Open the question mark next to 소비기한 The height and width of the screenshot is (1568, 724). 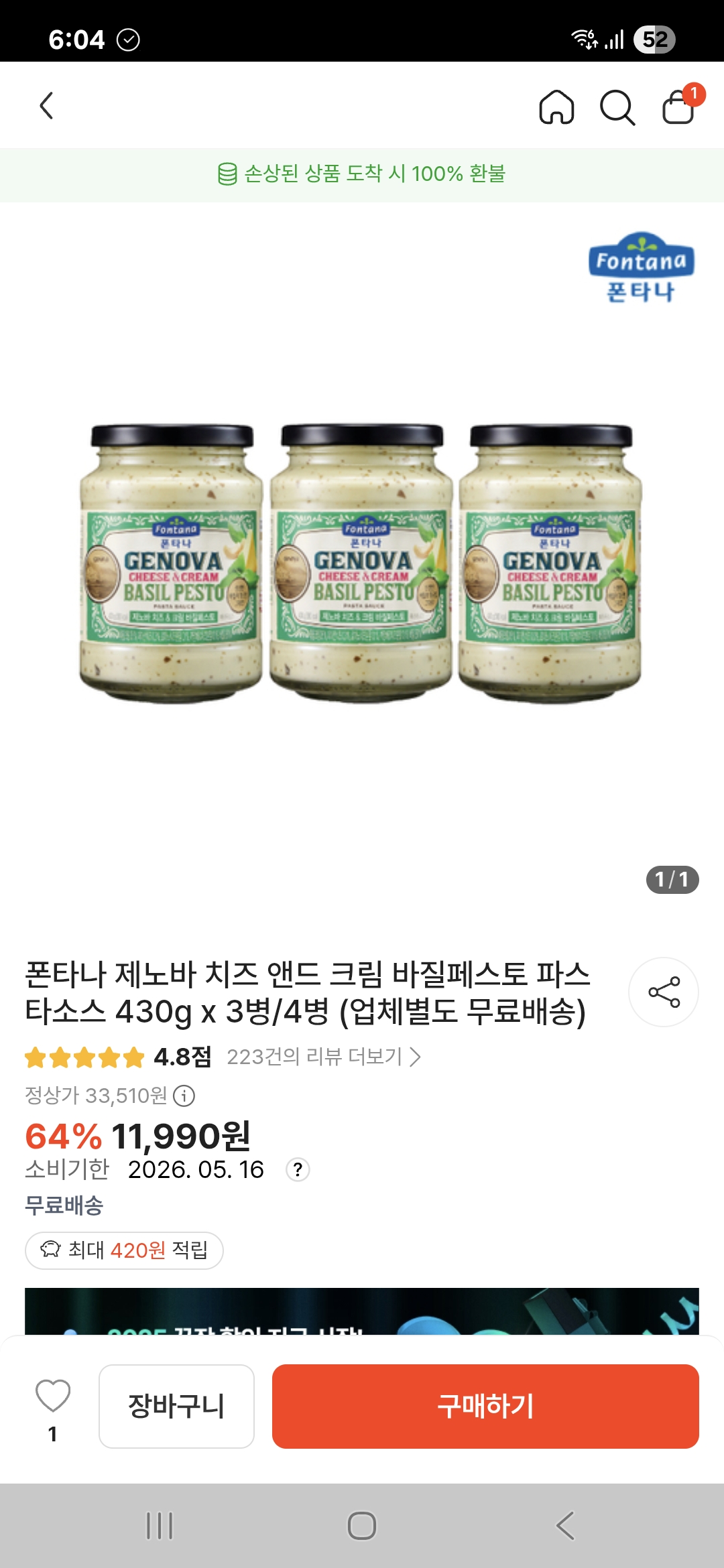(x=298, y=1169)
